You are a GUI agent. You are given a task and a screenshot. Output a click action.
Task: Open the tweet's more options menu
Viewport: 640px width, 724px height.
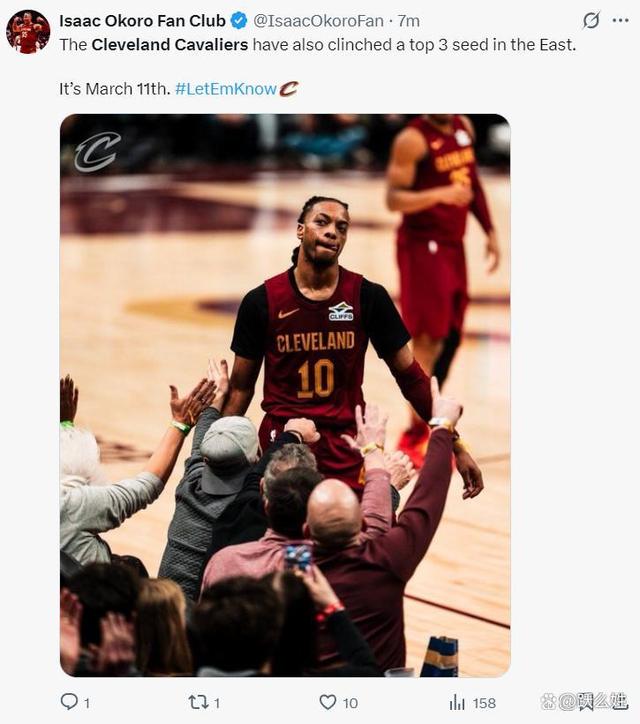pos(620,20)
